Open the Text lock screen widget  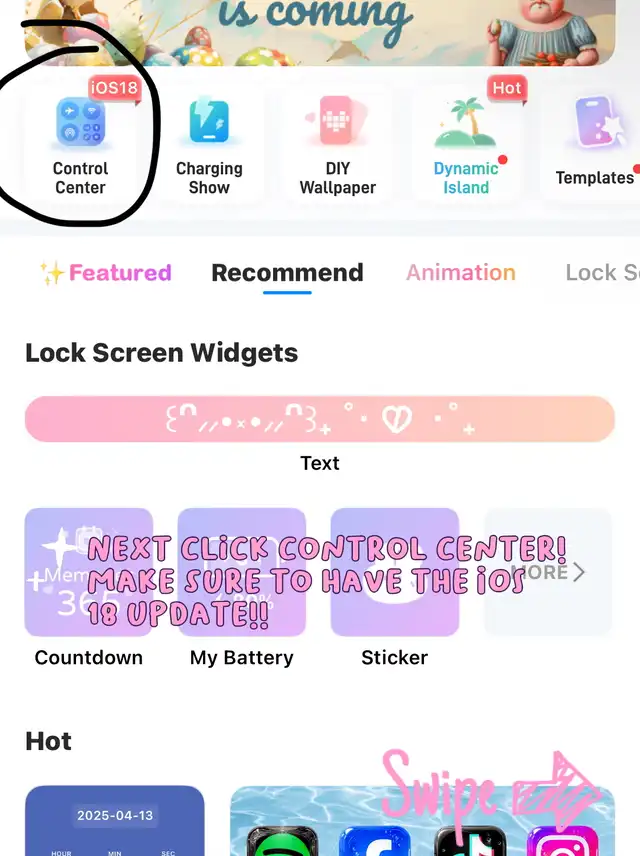pos(320,419)
